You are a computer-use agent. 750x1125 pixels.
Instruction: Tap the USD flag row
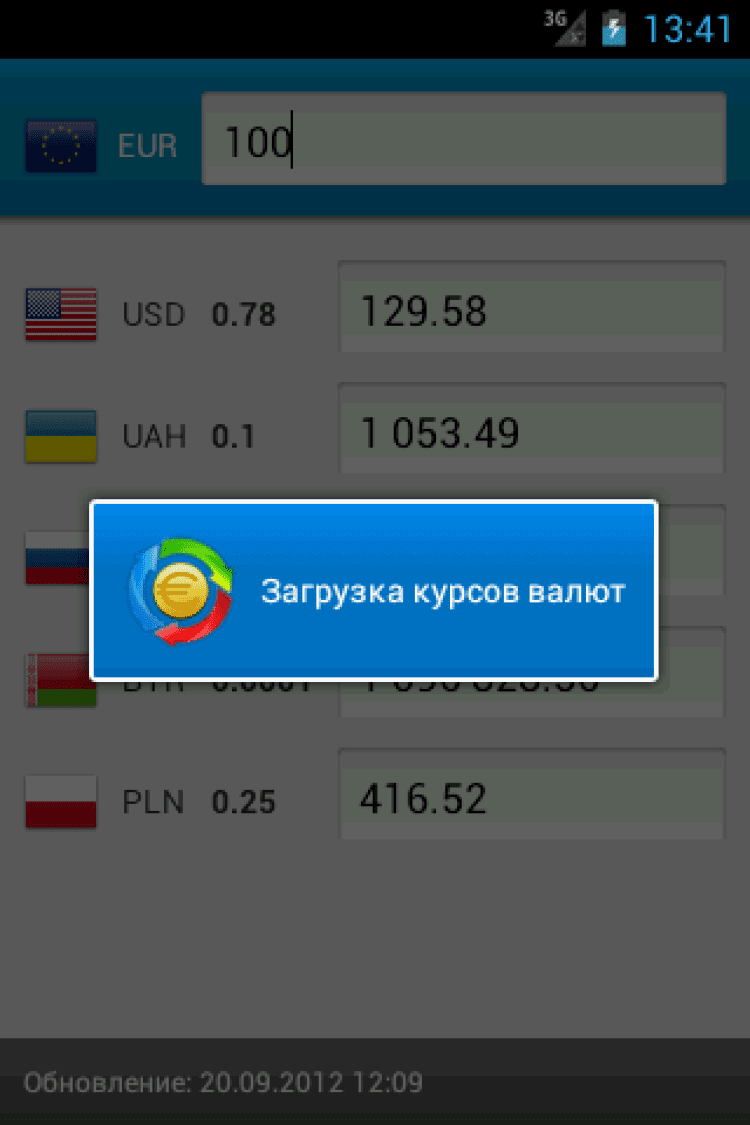[61, 314]
